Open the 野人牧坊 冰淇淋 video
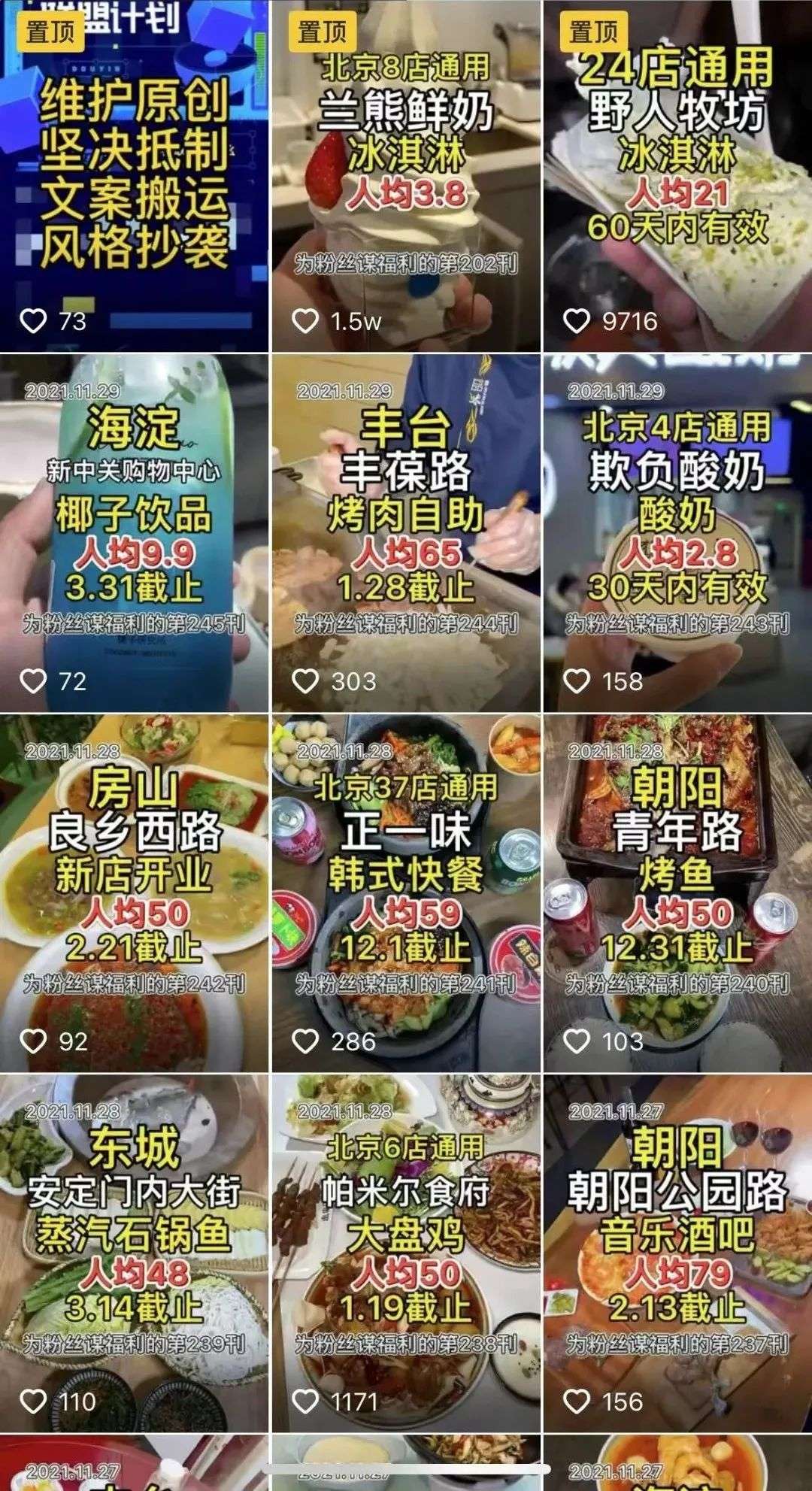This screenshot has height=1491, width=812. pyautogui.click(x=677, y=177)
